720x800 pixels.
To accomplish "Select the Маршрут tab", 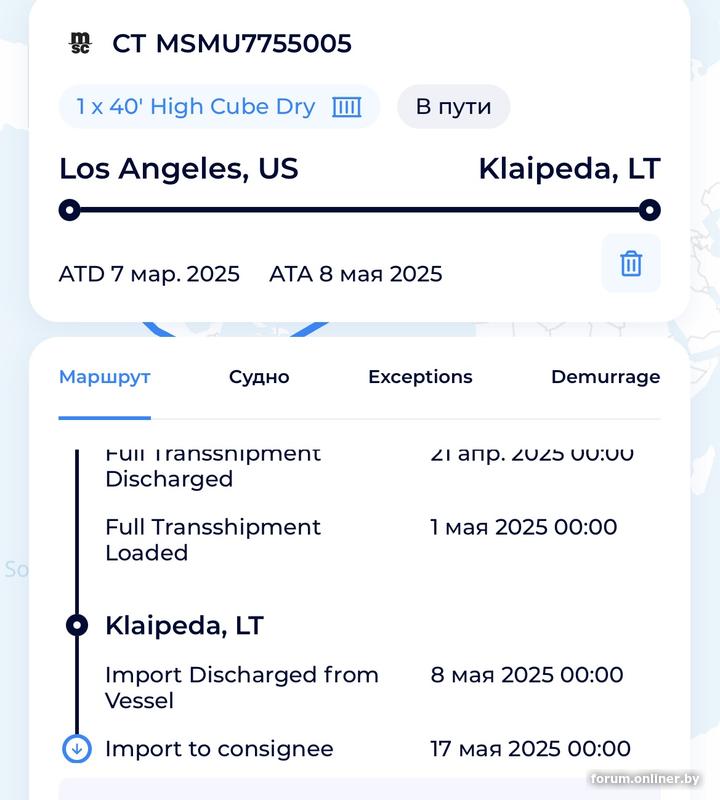I will click(104, 377).
